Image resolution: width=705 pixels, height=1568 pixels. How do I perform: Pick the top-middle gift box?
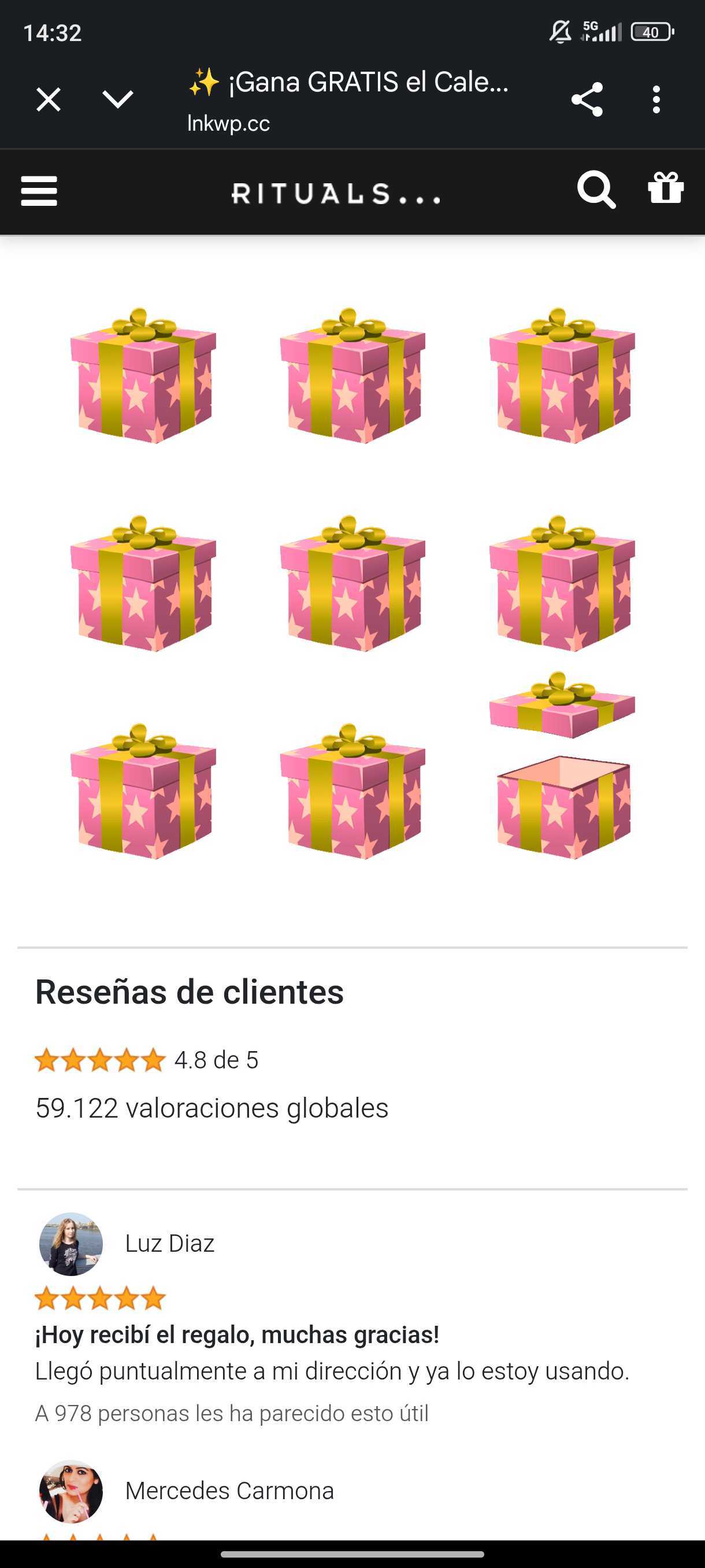352,376
